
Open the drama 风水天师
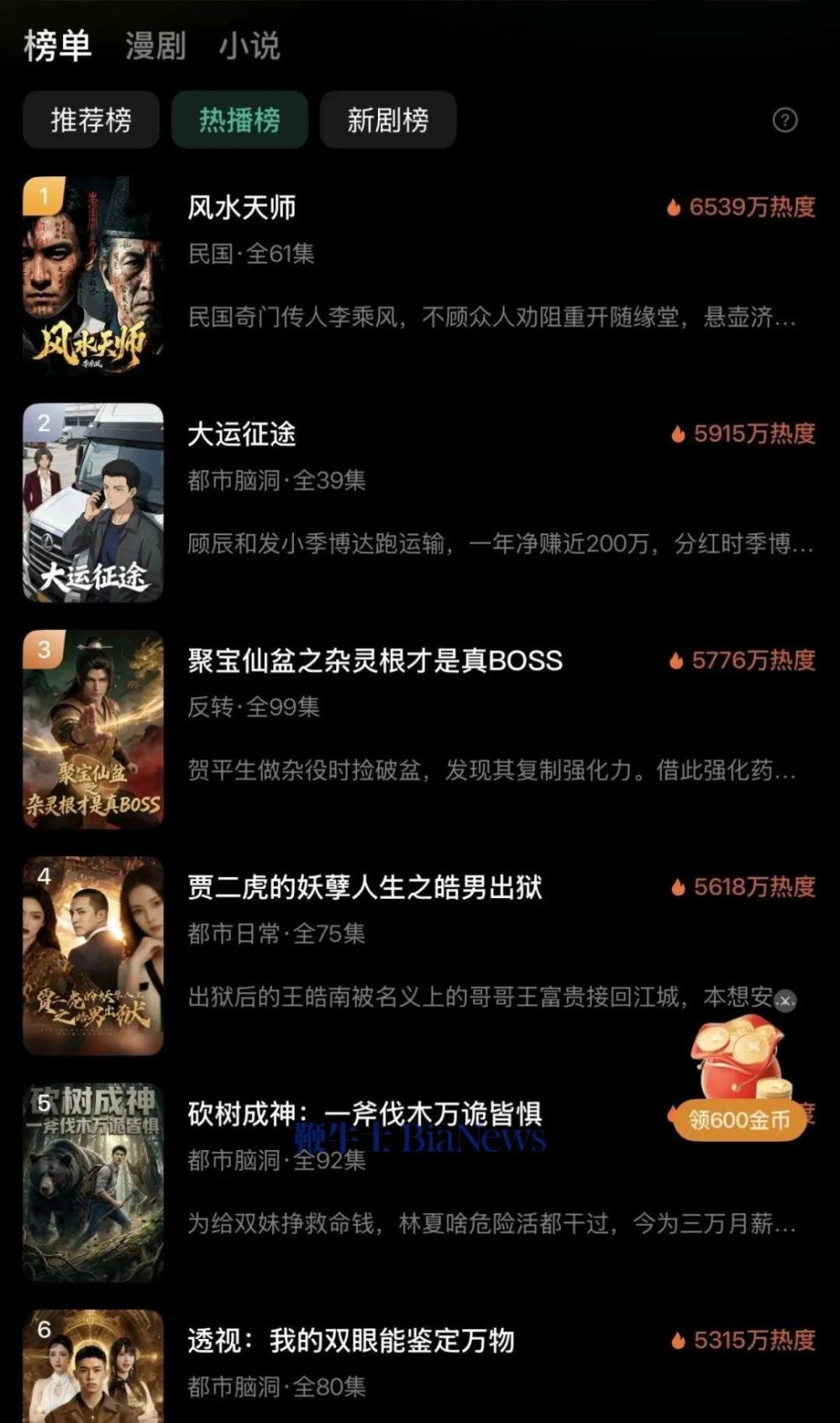click(x=242, y=207)
